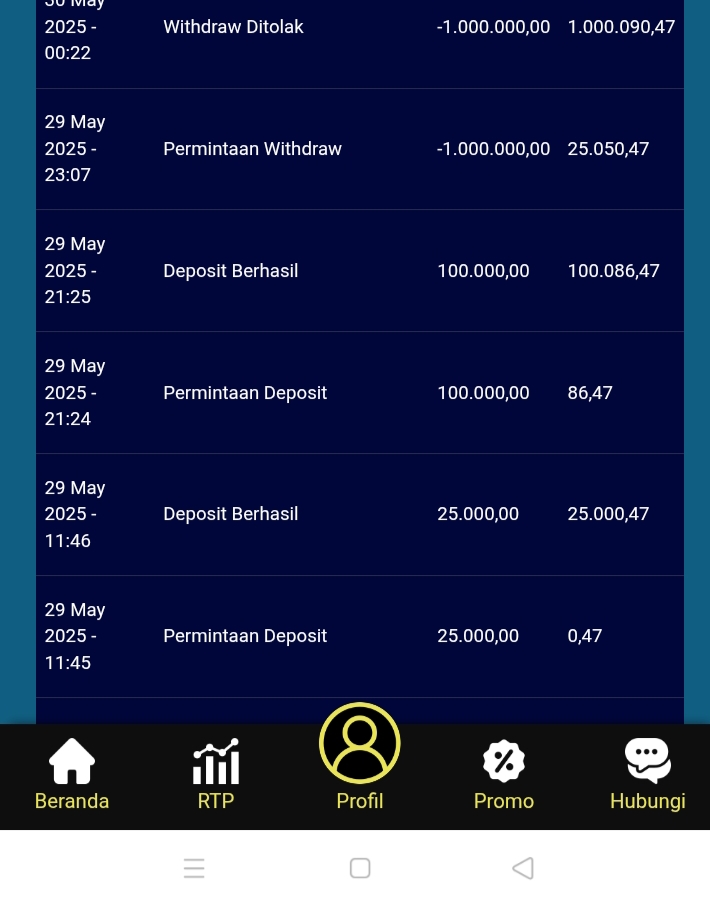Tap the system home button
The image size is (710, 905).
(x=360, y=868)
